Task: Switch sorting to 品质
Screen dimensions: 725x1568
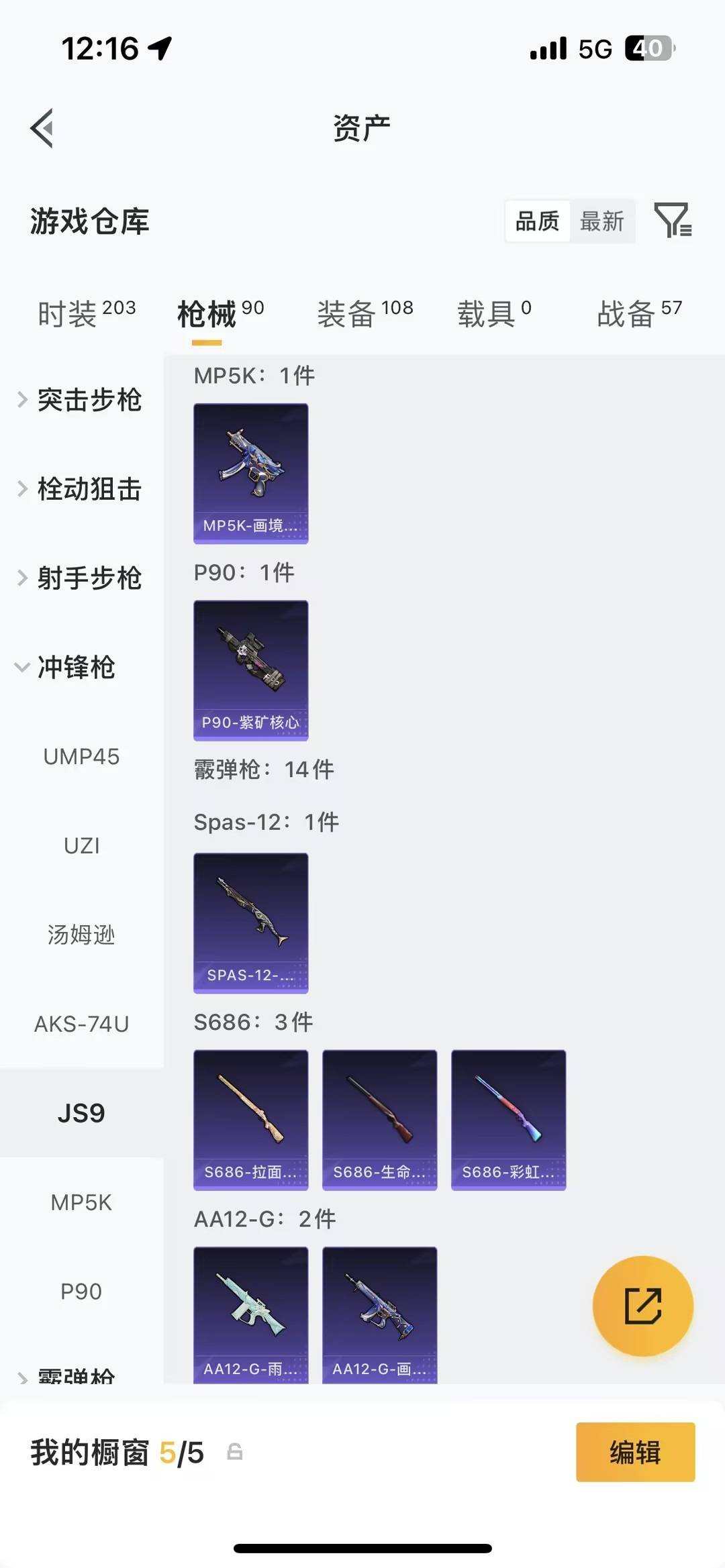Action: point(536,221)
